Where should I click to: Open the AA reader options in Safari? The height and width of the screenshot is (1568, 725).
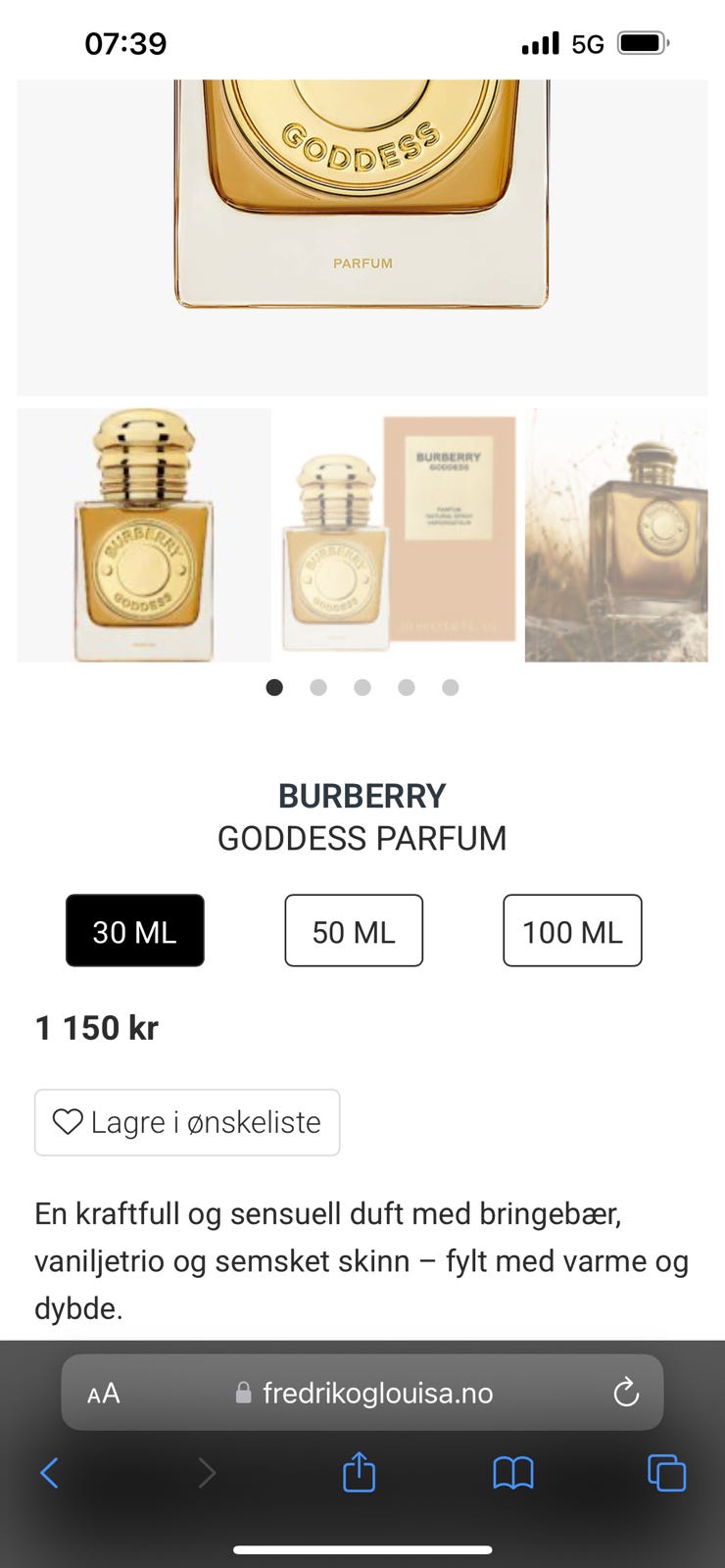pos(104,1393)
